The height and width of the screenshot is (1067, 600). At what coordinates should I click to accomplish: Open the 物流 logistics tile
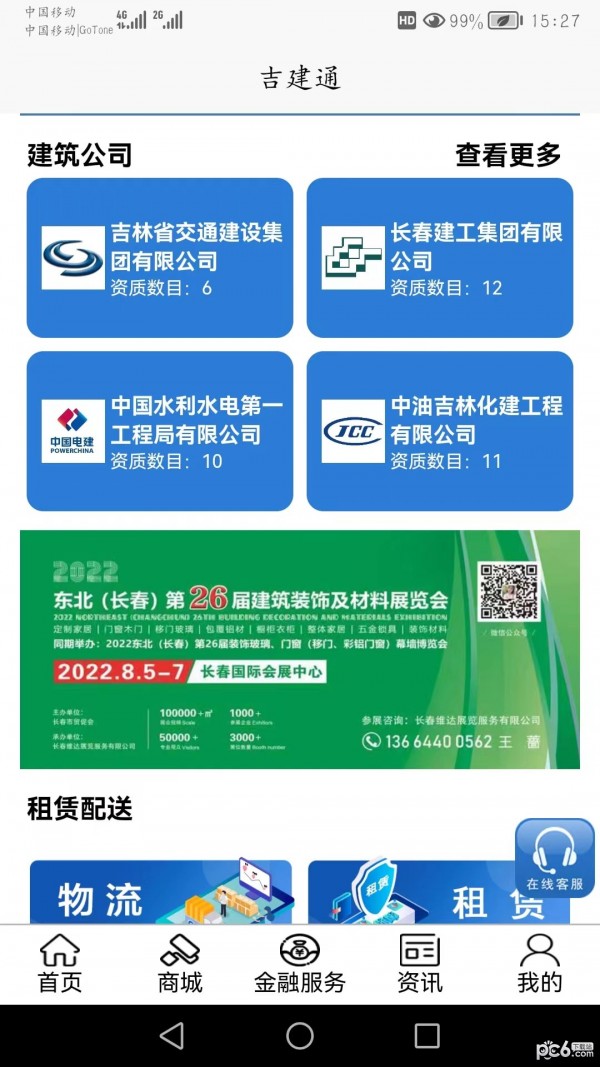[160, 893]
